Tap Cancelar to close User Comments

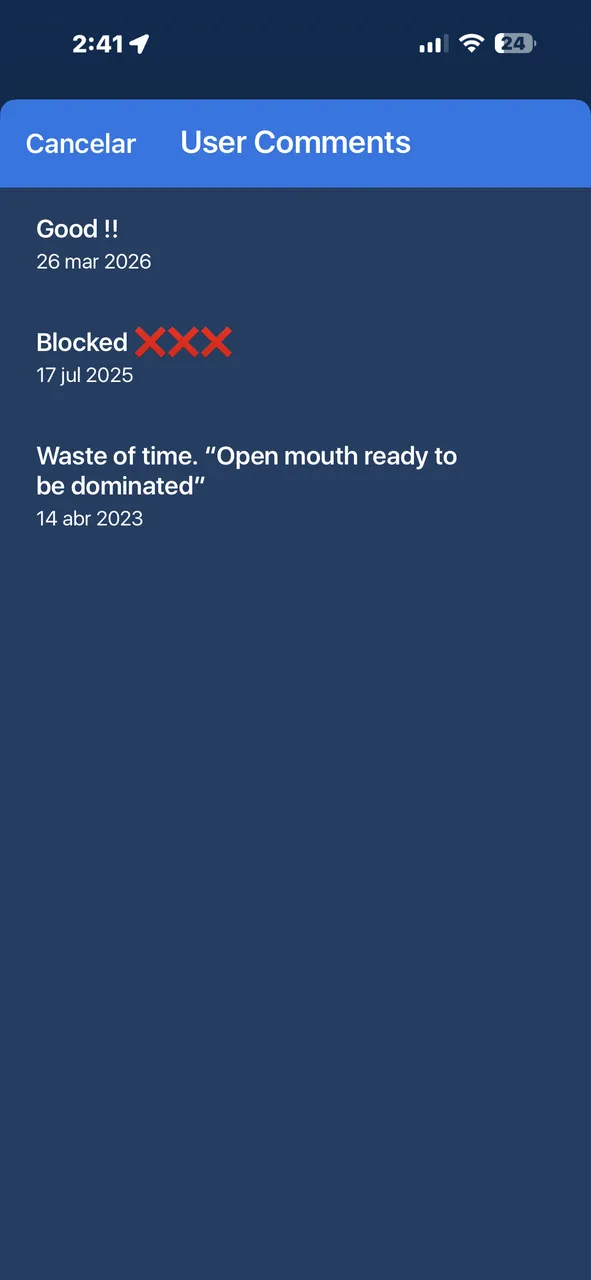(x=81, y=144)
